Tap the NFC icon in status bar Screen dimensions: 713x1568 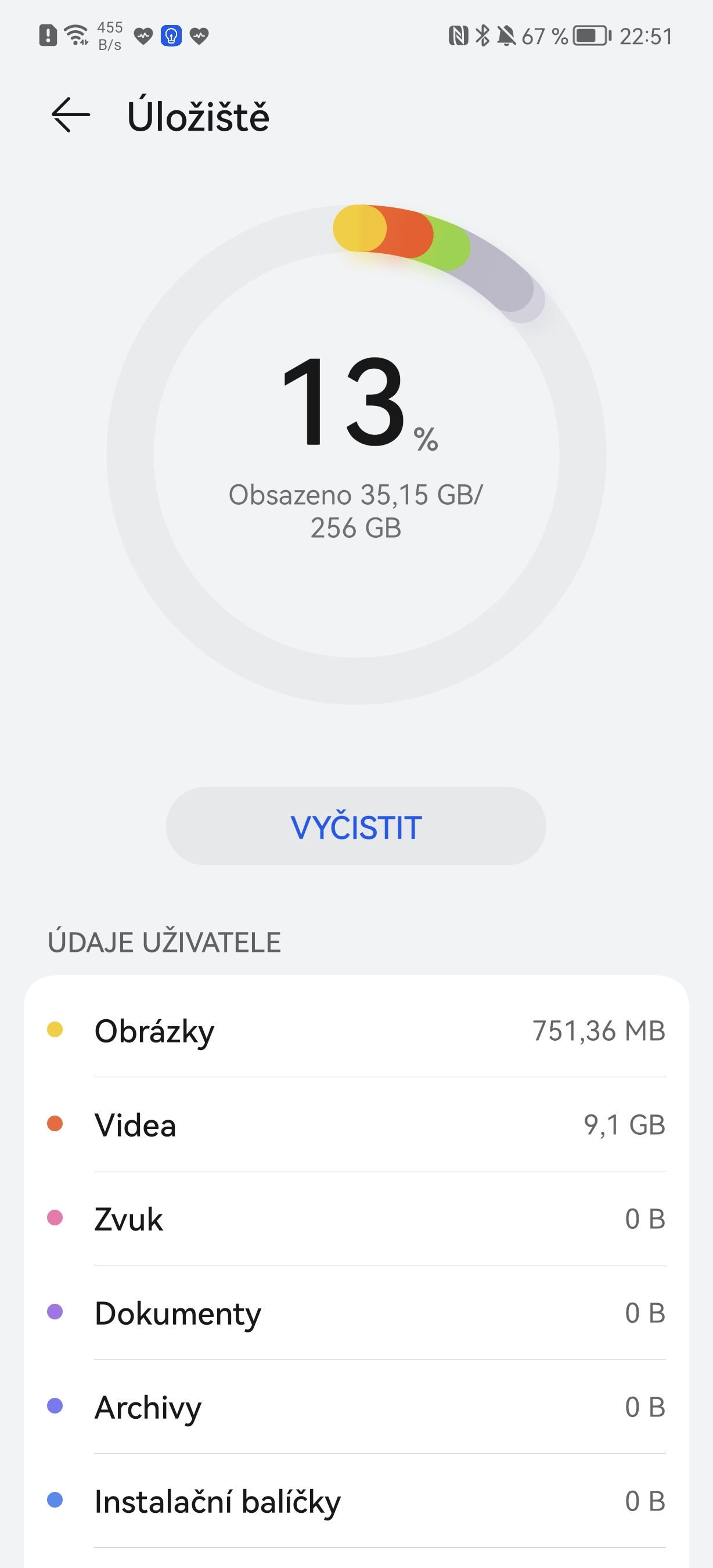click(460, 35)
